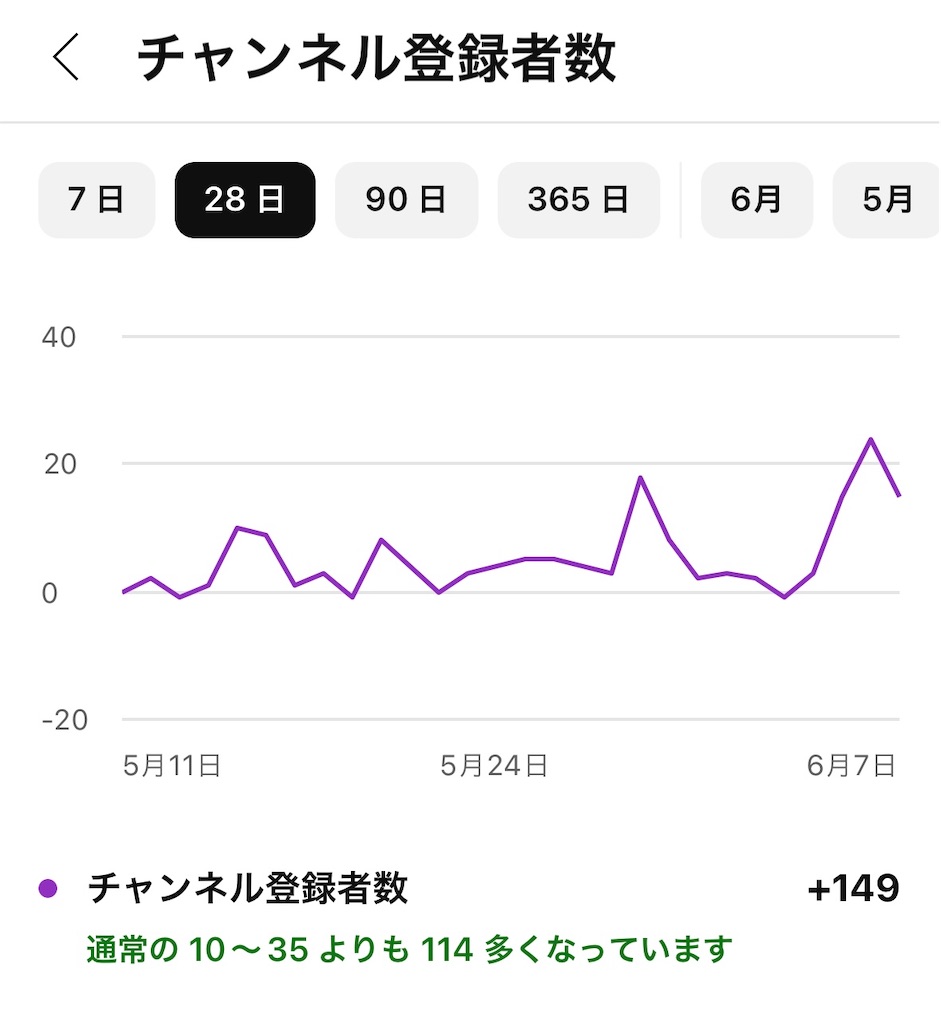Switch to the 90日 view
The height and width of the screenshot is (1024, 941).
pos(406,200)
